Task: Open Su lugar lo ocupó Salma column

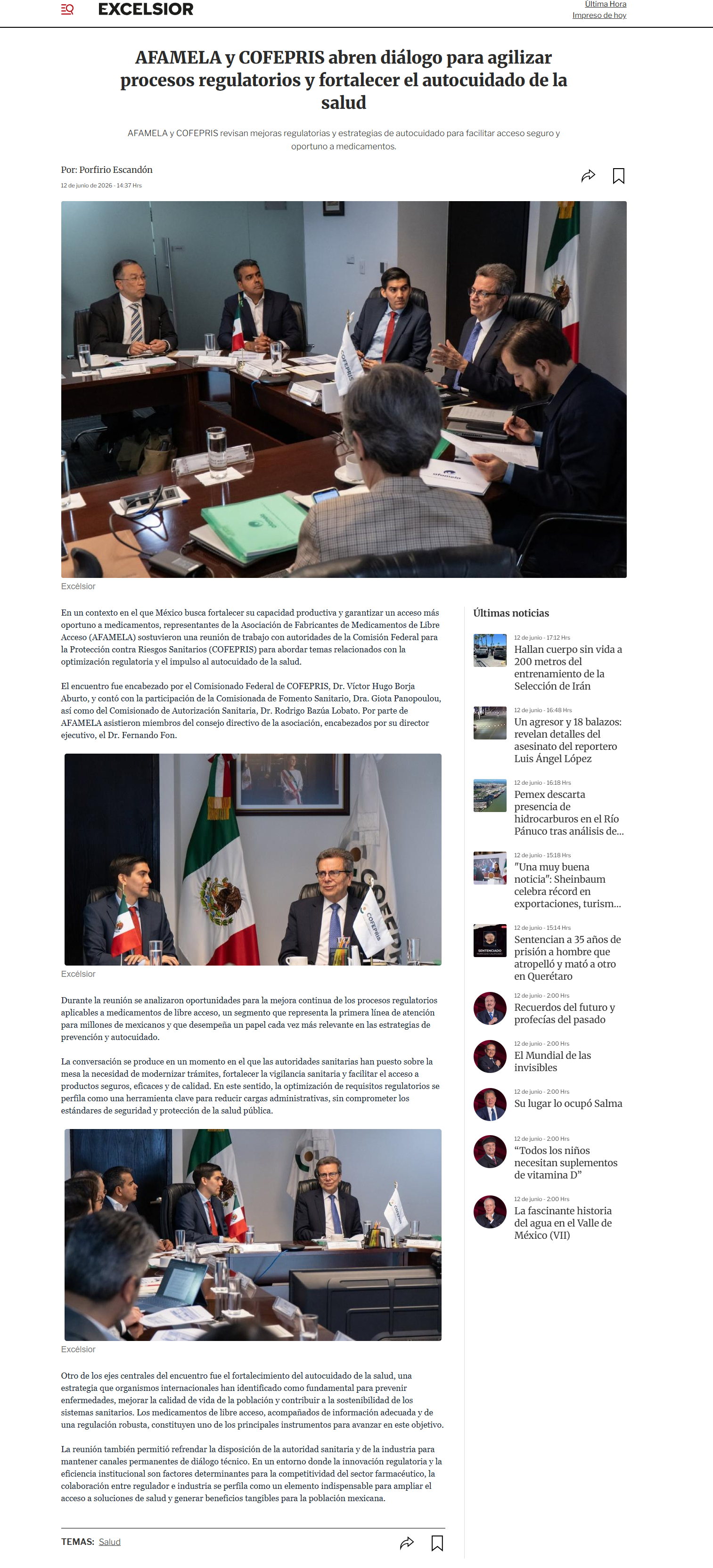Action: (568, 1103)
